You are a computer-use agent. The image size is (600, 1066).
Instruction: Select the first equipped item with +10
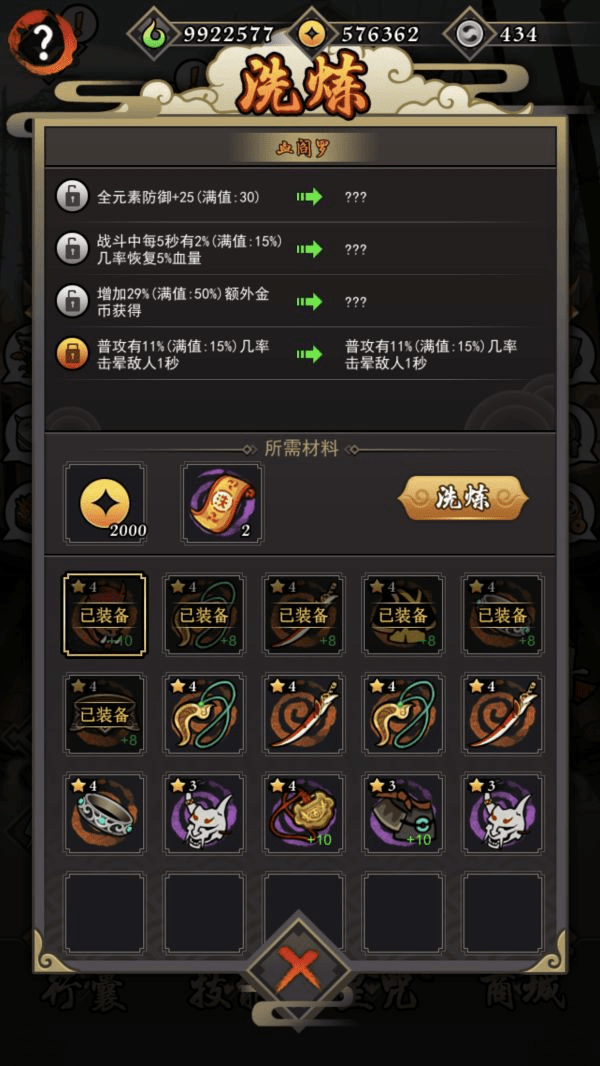click(x=105, y=614)
